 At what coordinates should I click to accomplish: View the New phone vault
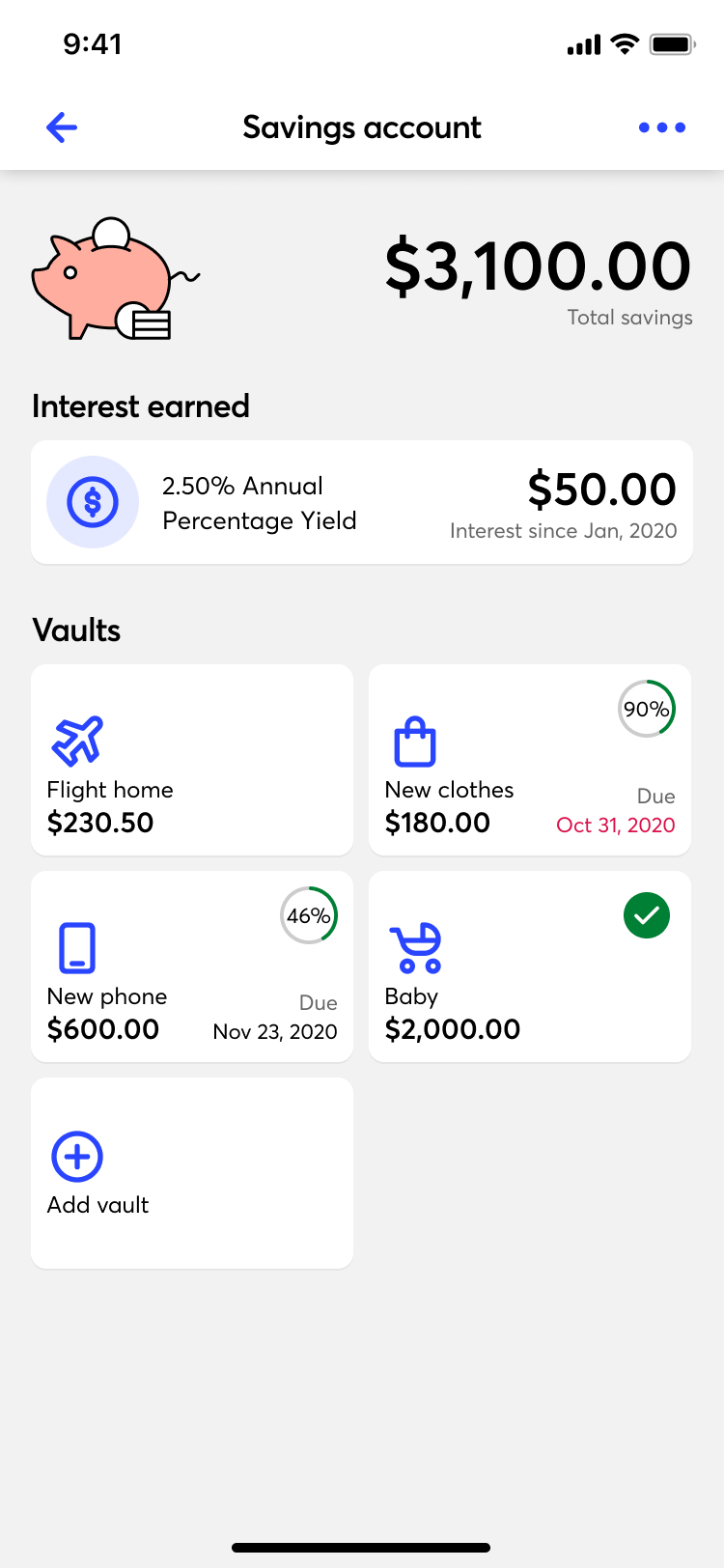[192, 966]
